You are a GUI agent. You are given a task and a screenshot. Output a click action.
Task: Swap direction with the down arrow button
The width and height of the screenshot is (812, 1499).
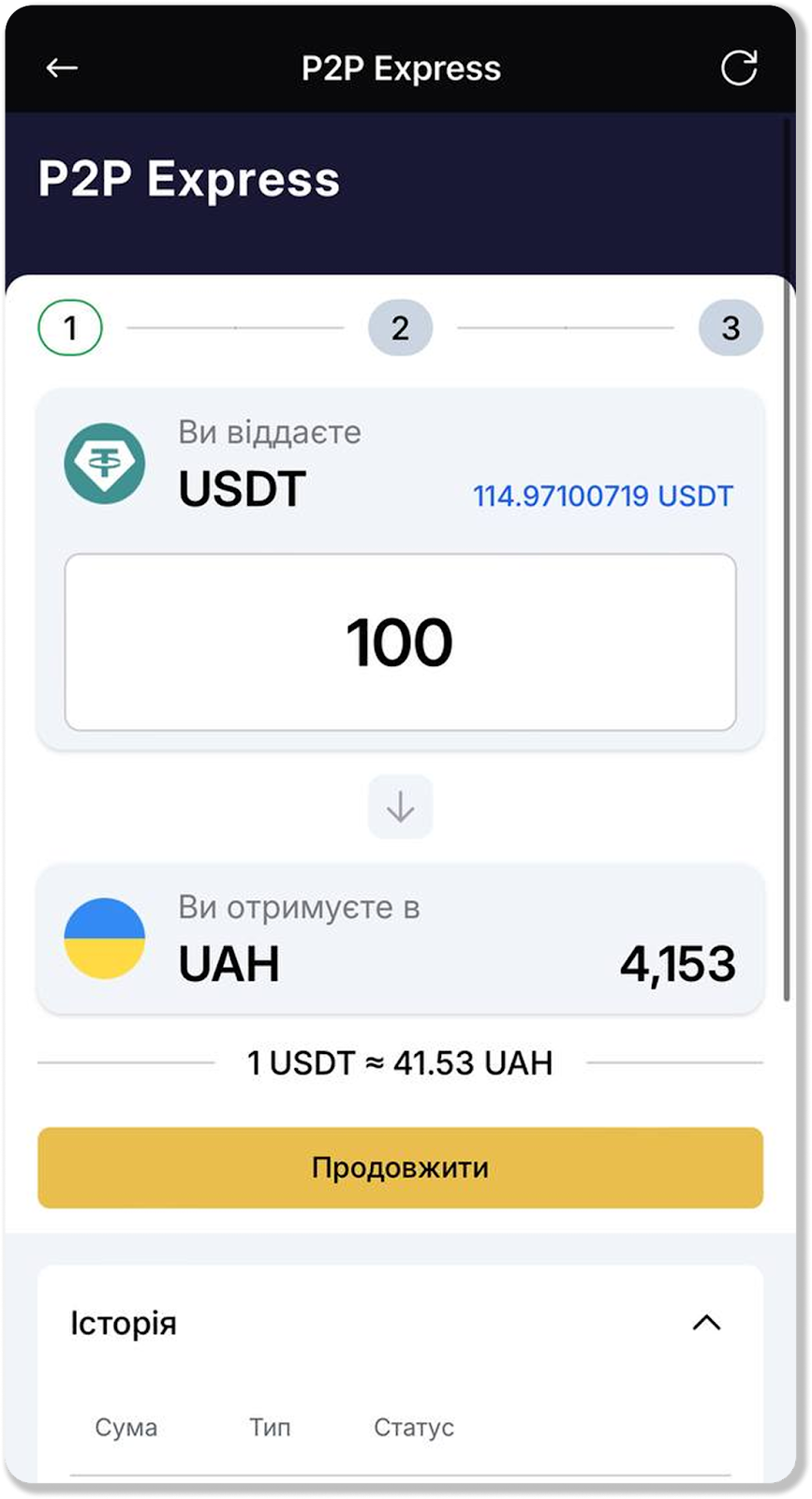400,807
